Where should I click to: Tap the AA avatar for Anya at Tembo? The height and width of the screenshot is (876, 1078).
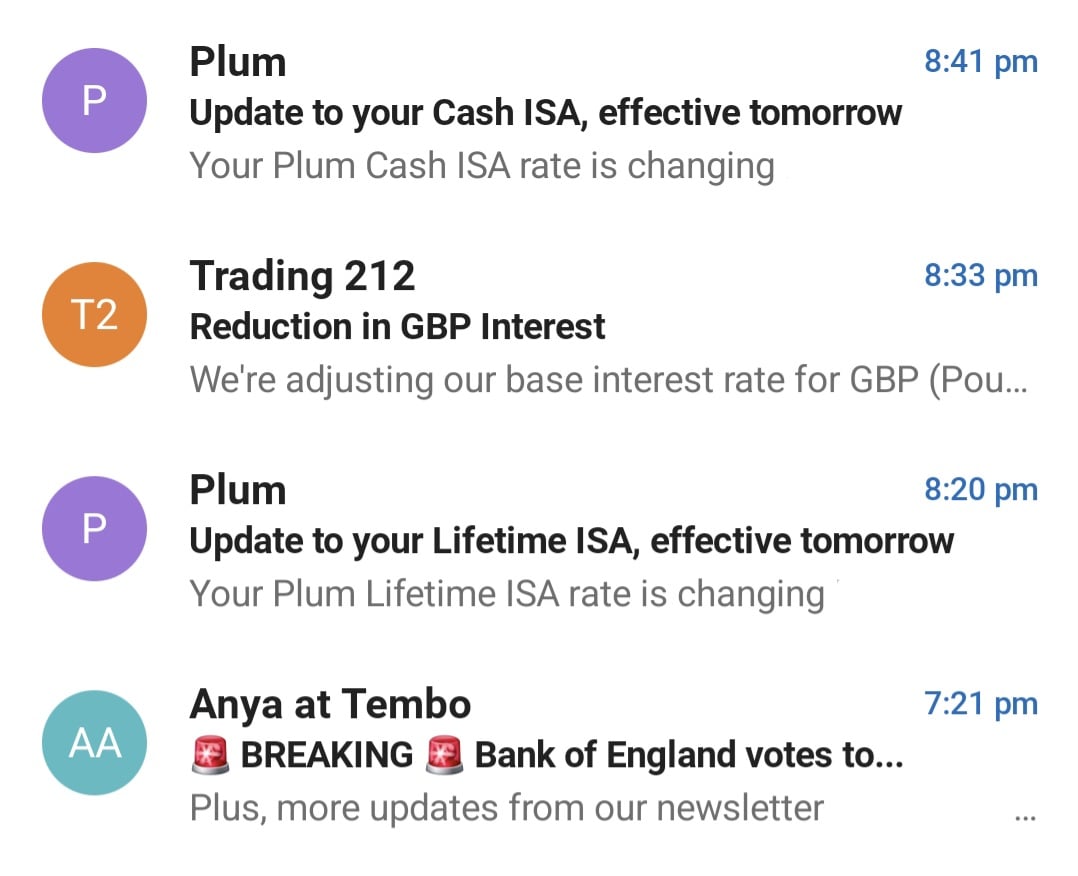click(x=94, y=743)
